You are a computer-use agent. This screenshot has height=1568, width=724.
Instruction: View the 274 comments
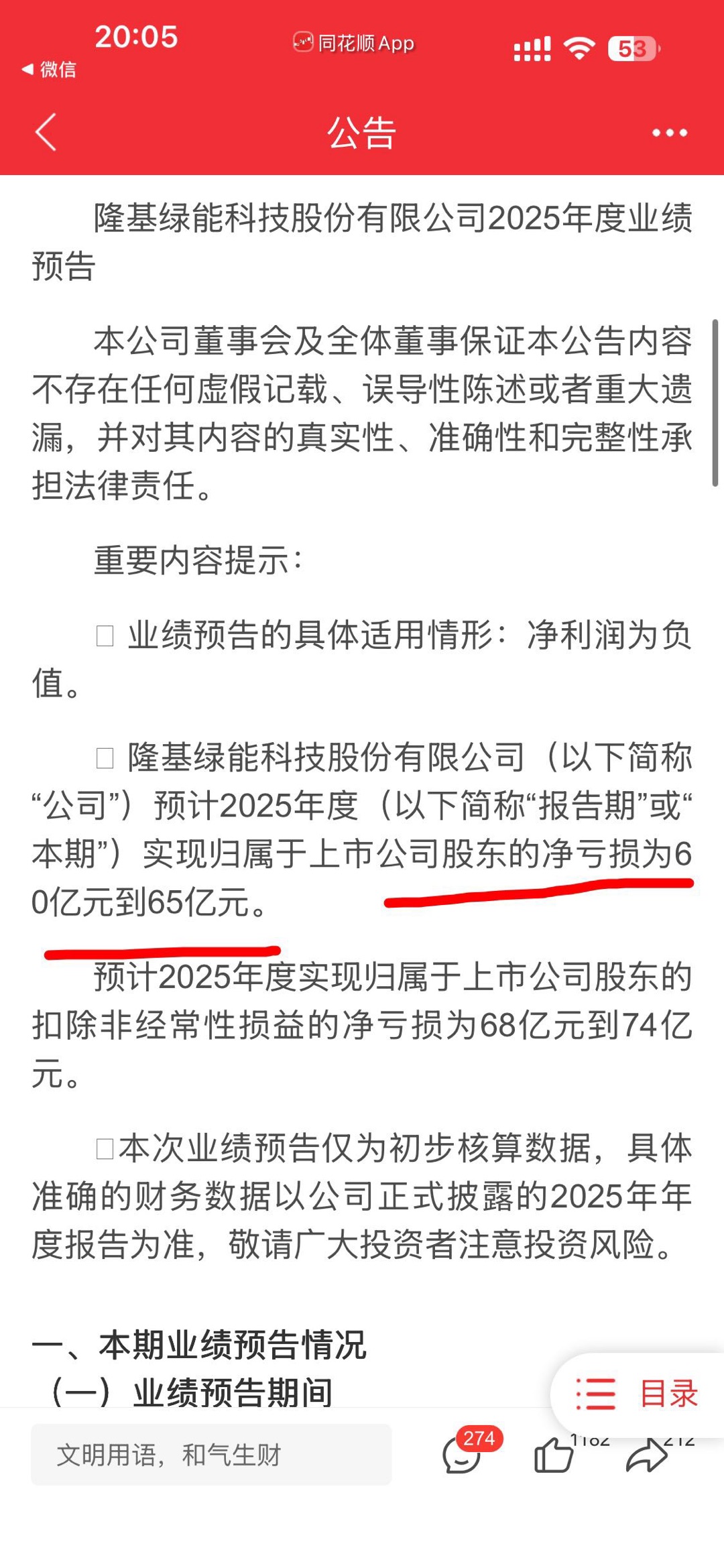point(463,1455)
